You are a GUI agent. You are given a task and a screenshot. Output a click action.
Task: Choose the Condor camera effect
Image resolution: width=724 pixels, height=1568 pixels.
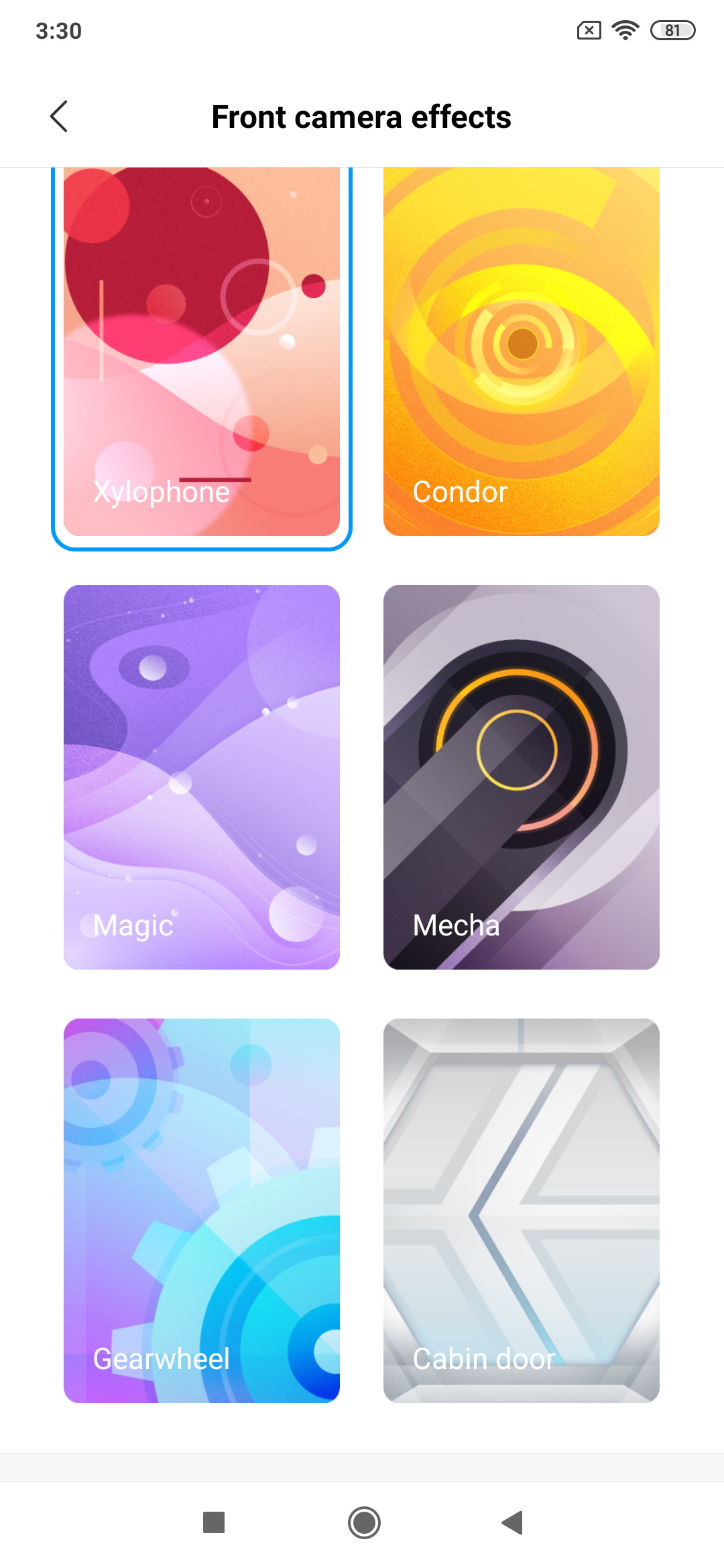522,352
